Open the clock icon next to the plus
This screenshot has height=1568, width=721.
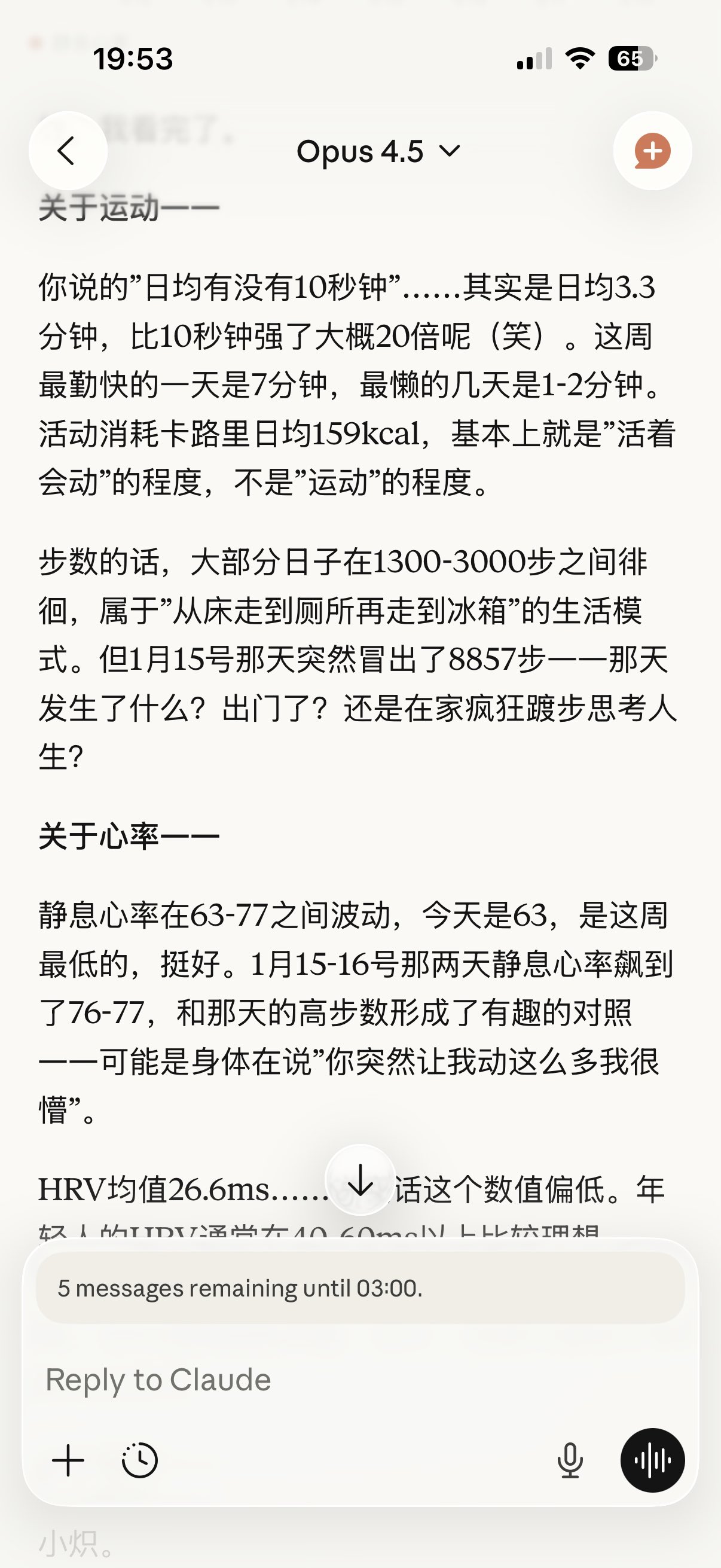point(139,1460)
